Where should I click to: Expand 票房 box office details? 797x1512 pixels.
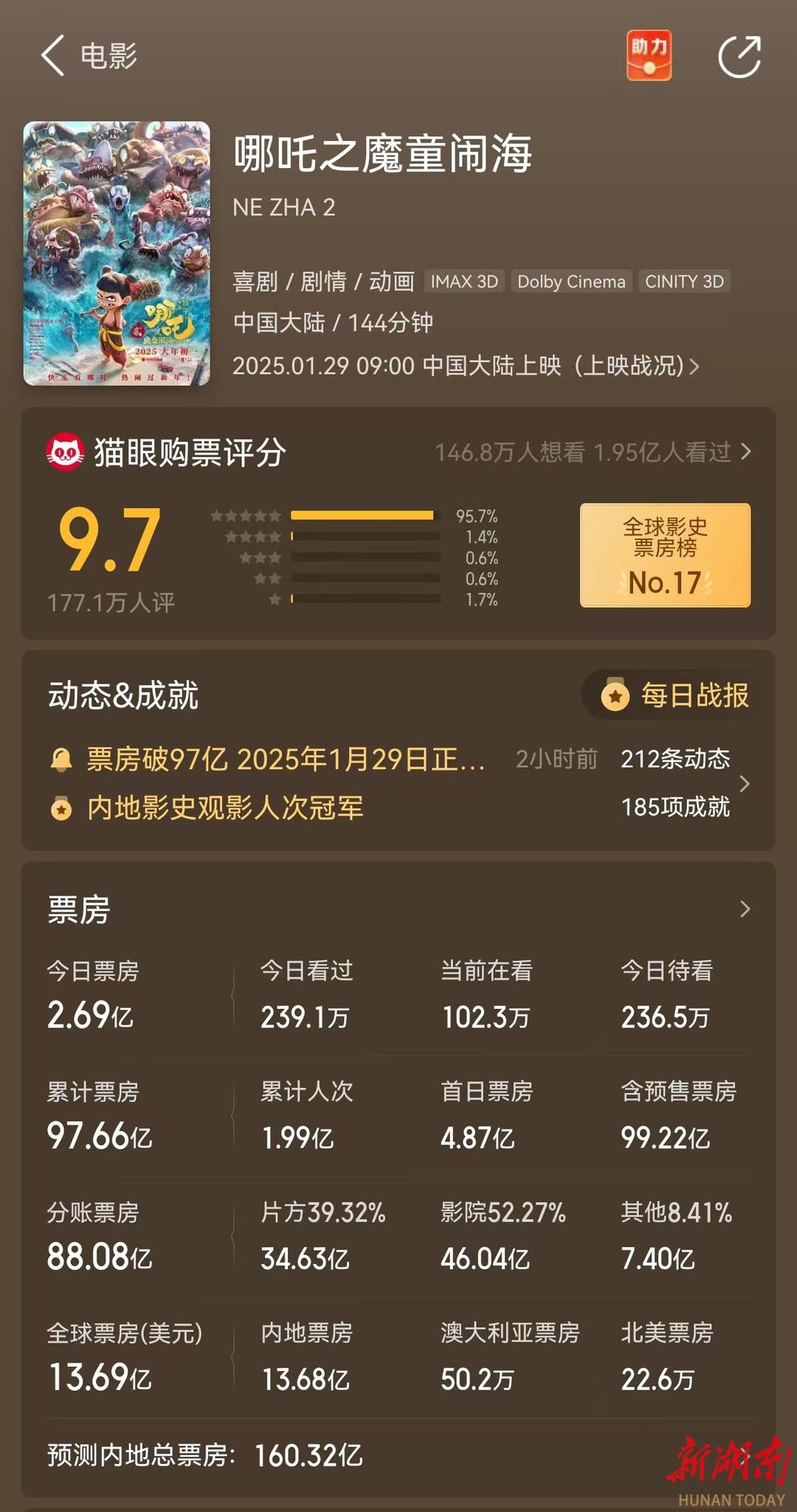744,909
